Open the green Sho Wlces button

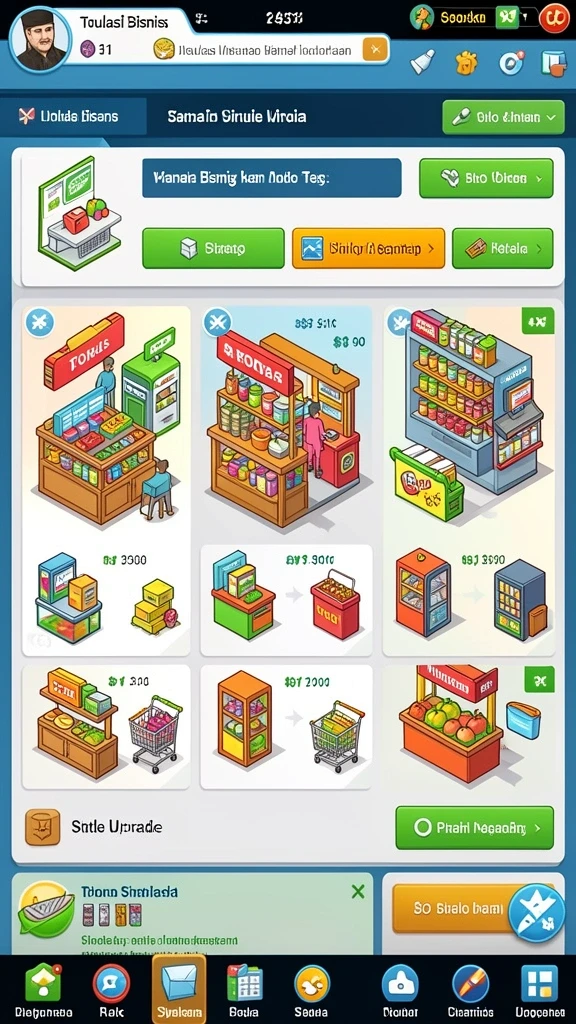pyautogui.click(x=486, y=178)
